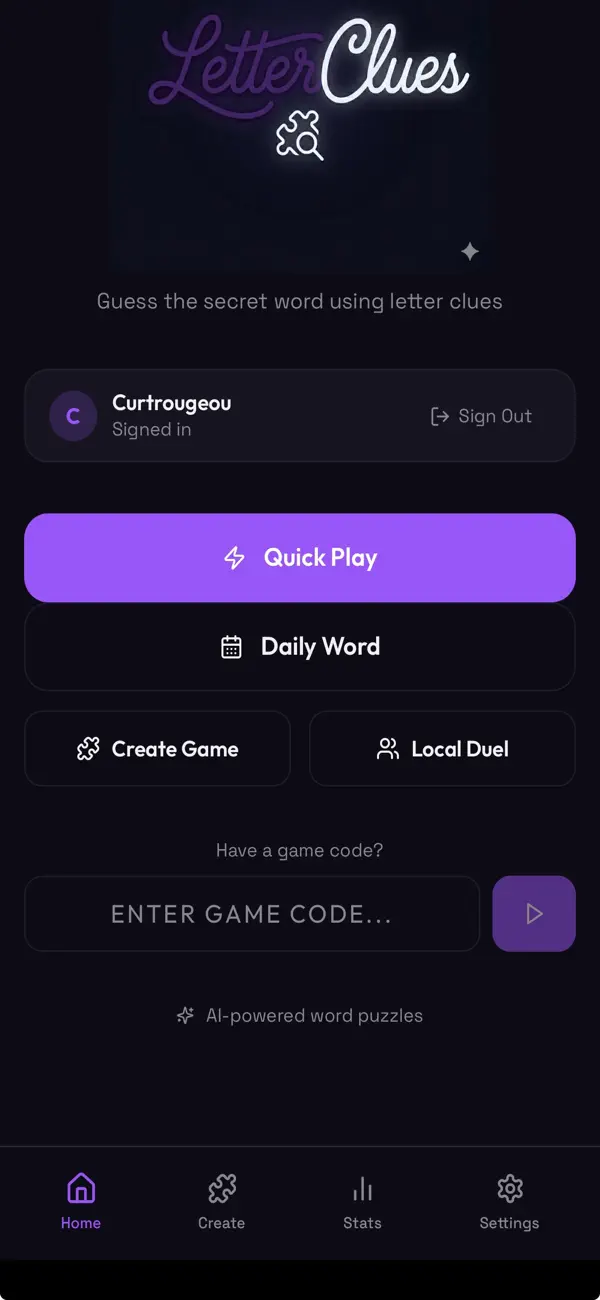Focus the enter game code field
Screen dimensions: 600x1300
pos(252,914)
